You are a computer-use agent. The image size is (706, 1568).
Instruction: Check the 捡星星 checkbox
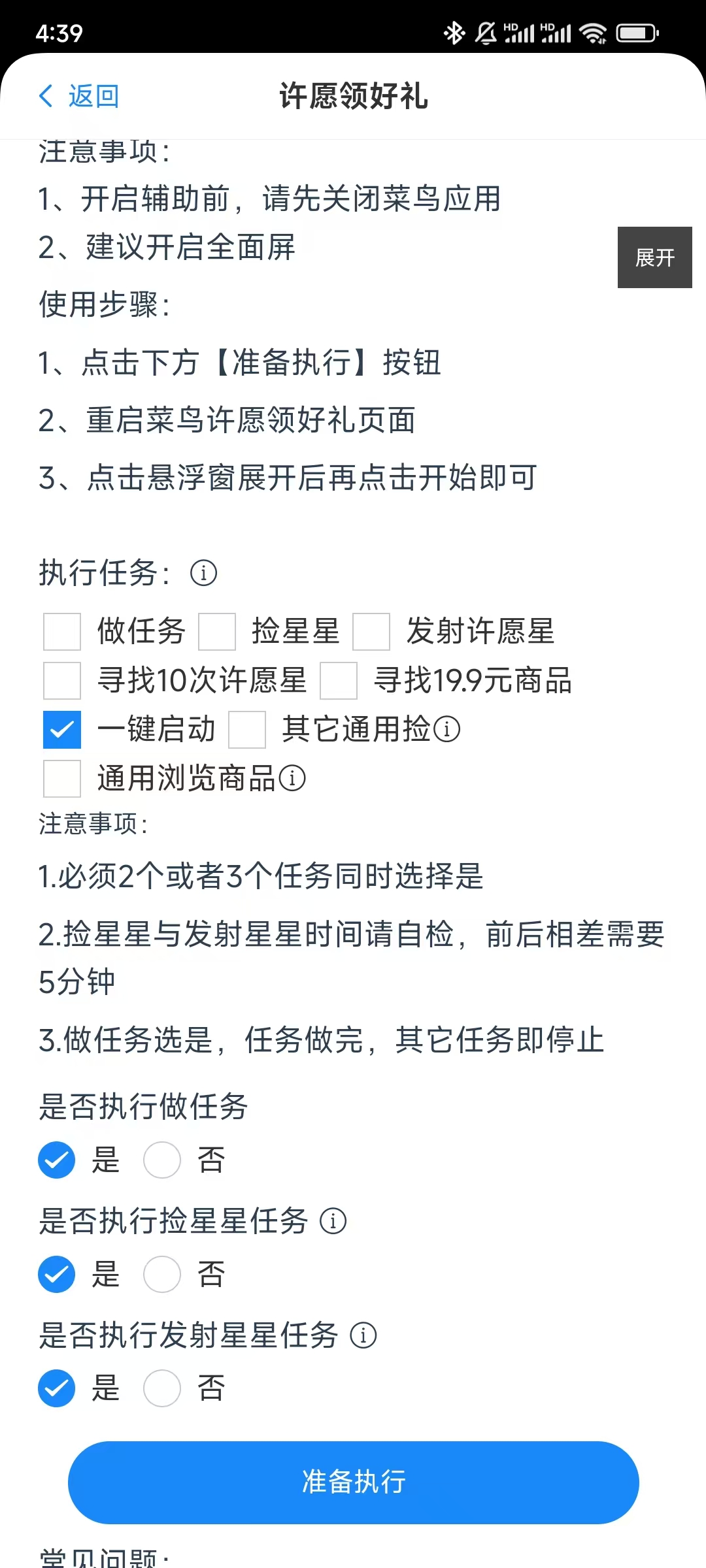point(217,631)
